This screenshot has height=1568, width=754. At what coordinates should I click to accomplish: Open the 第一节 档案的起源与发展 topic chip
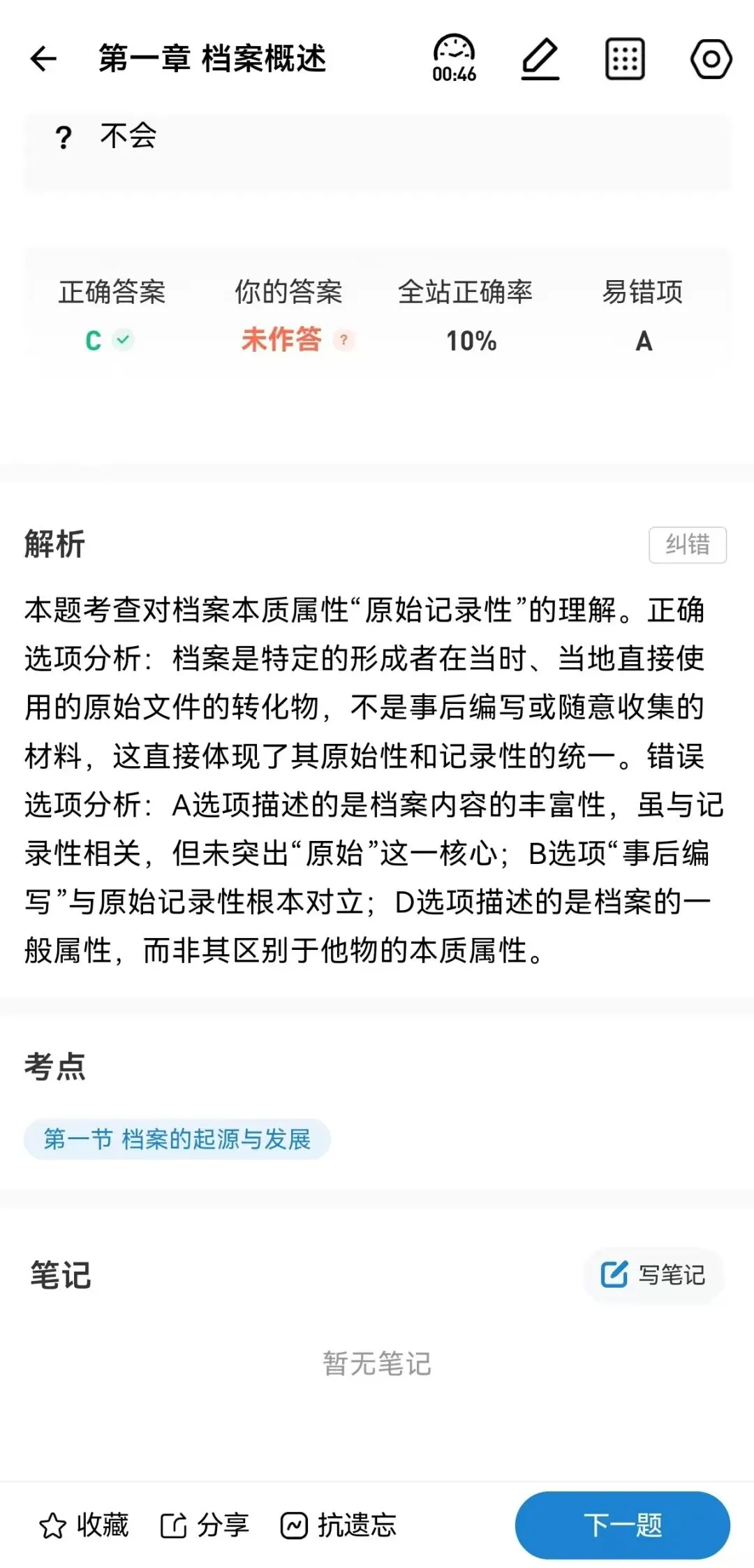177,1139
